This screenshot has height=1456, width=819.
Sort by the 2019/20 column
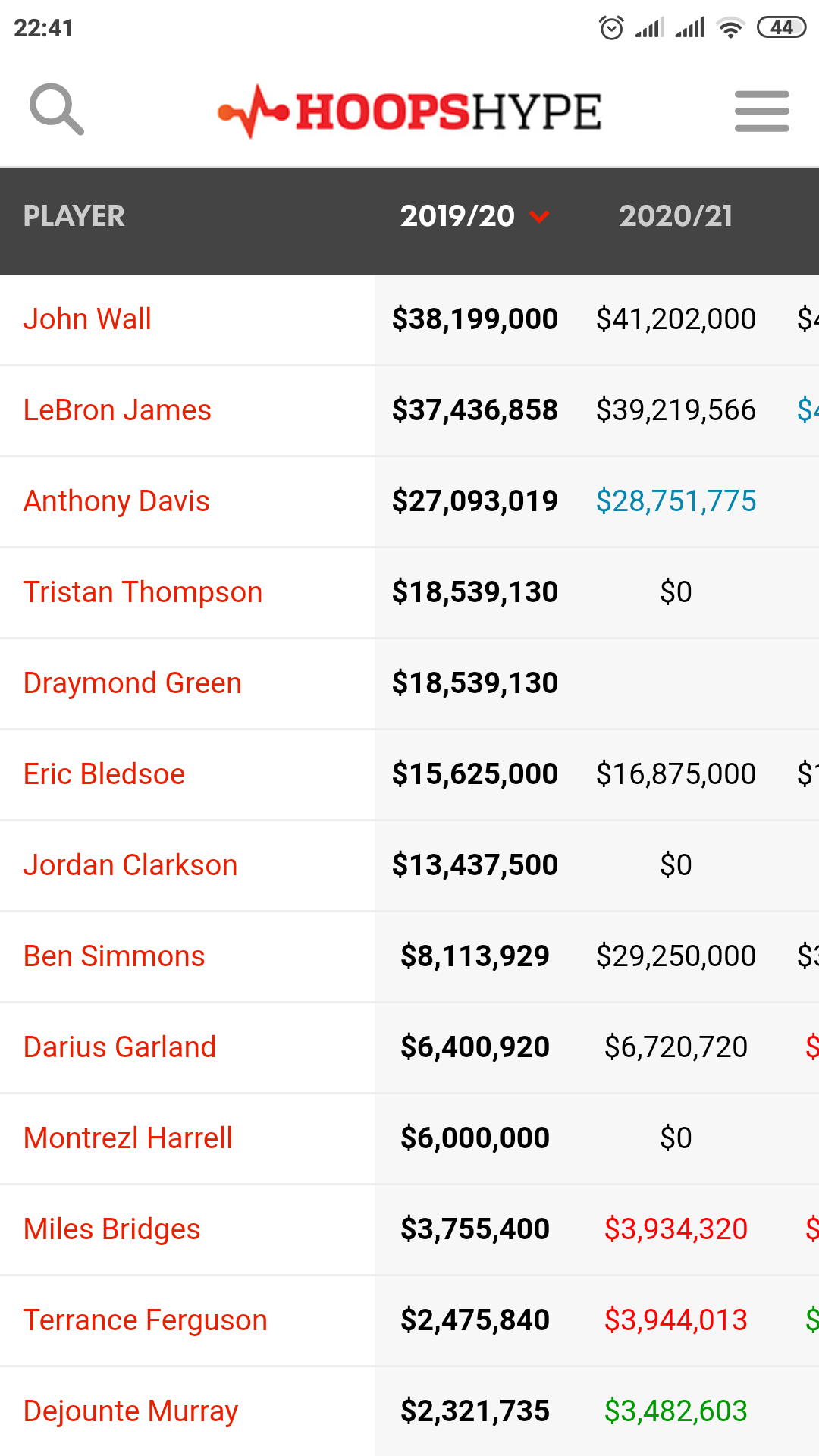click(475, 216)
